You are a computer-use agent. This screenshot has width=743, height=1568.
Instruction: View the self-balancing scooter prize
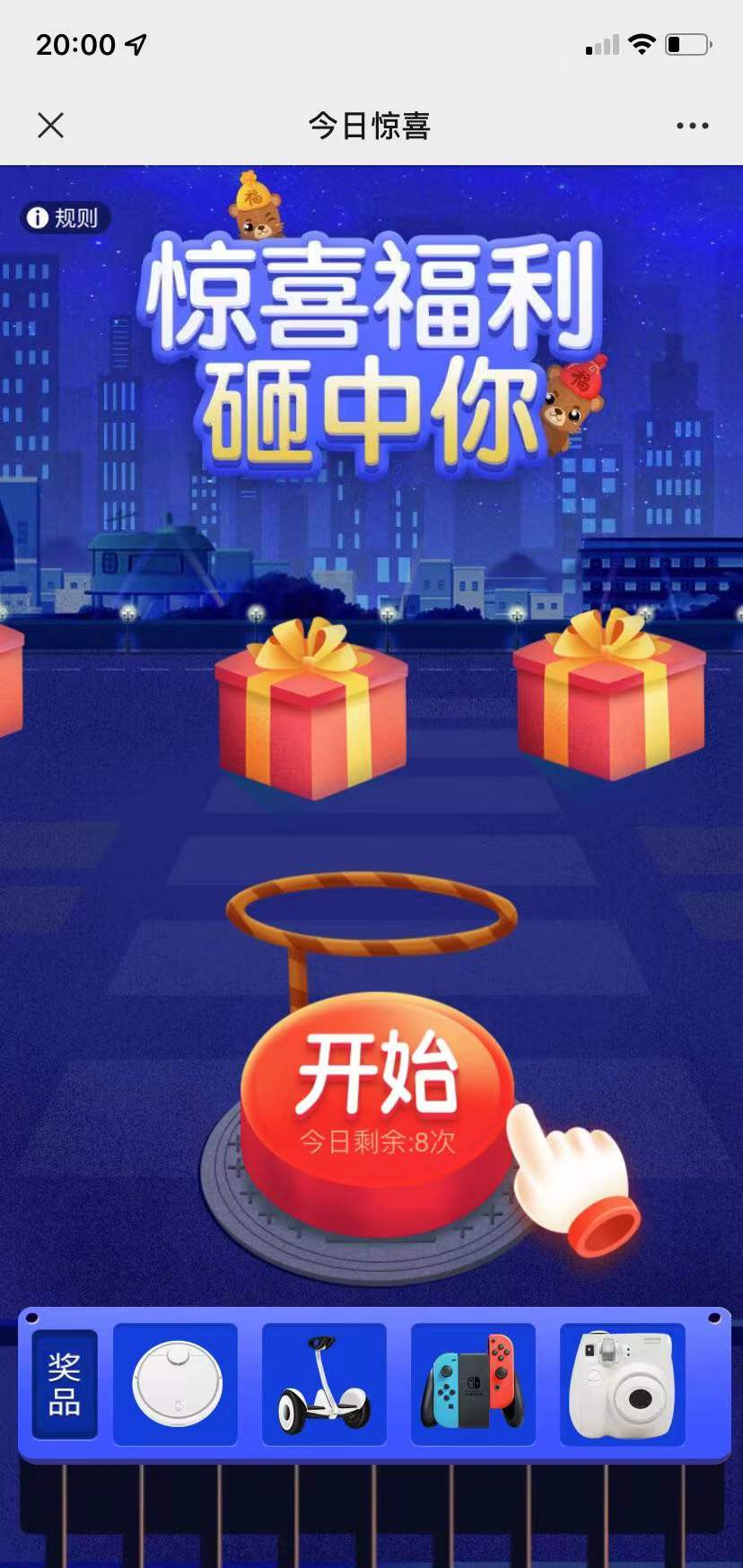tap(324, 1384)
